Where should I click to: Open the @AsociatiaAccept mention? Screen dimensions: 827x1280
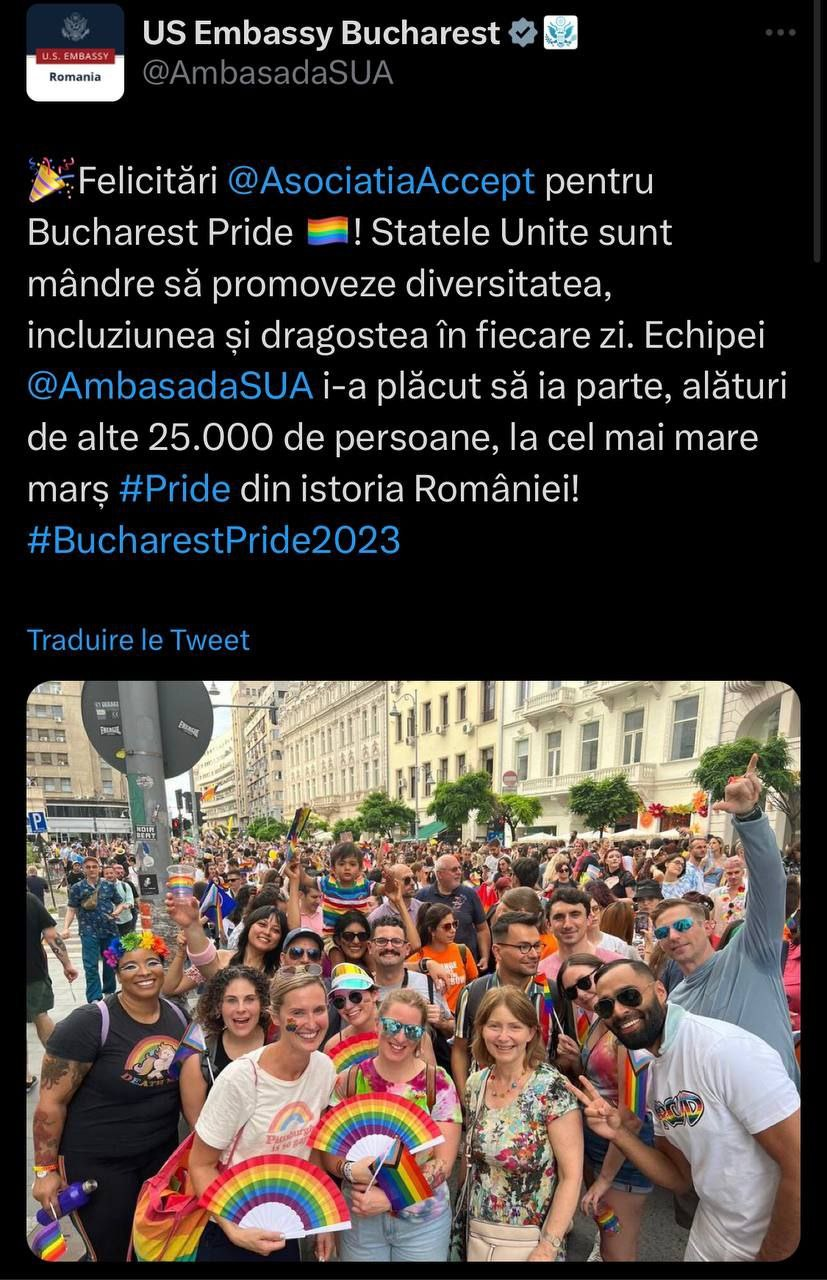[381, 182]
